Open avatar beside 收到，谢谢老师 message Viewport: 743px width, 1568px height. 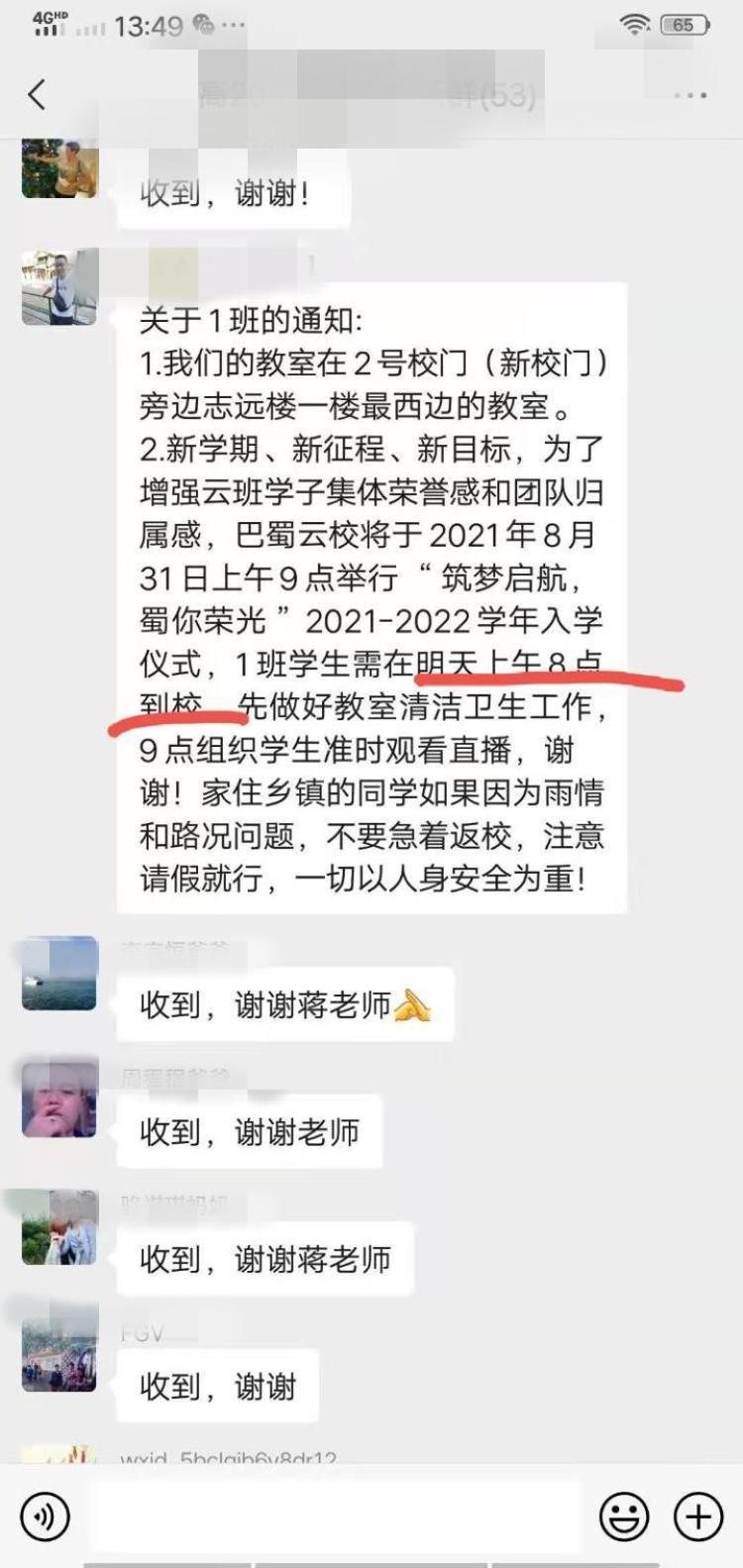[x=59, y=1100]
